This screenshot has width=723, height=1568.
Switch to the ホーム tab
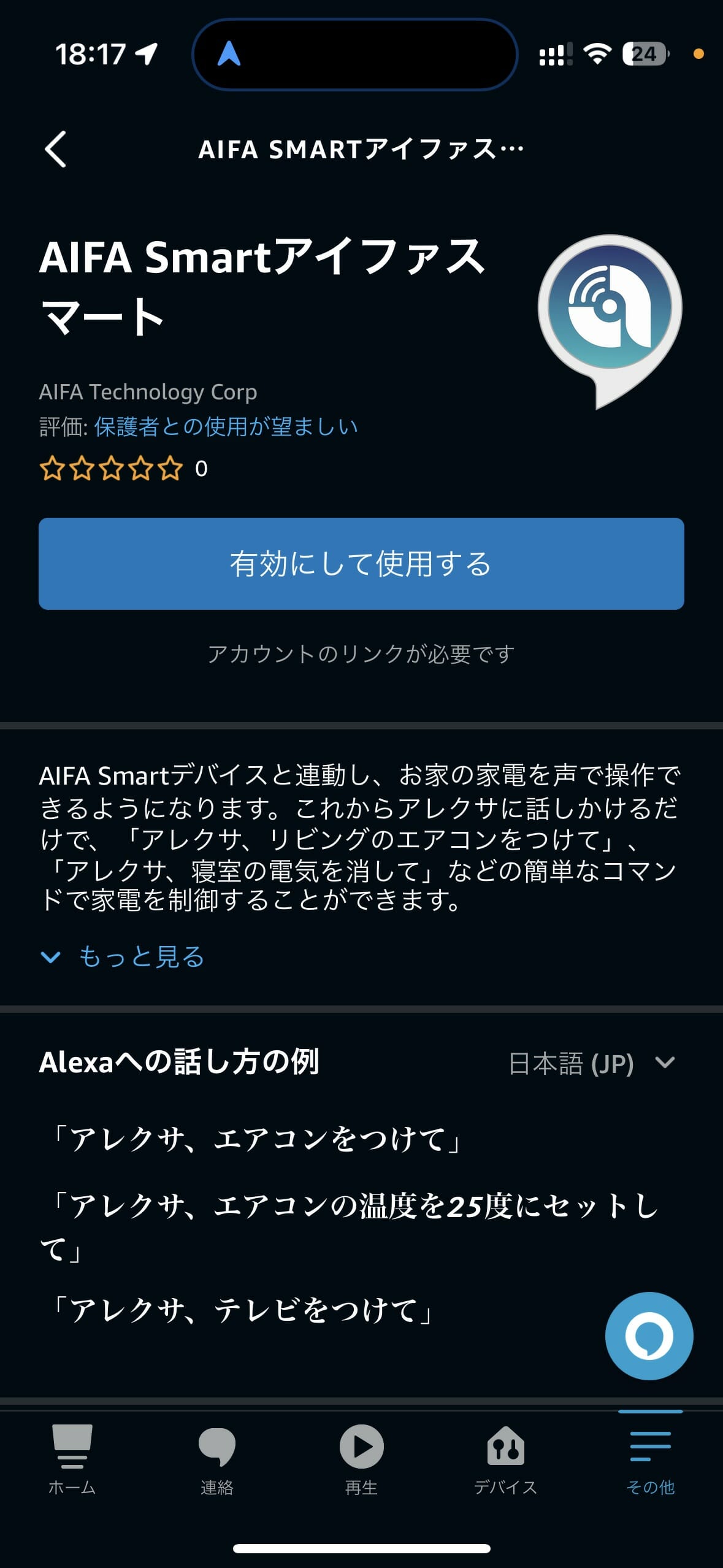pyautogui.click(x=72, y=1459)
